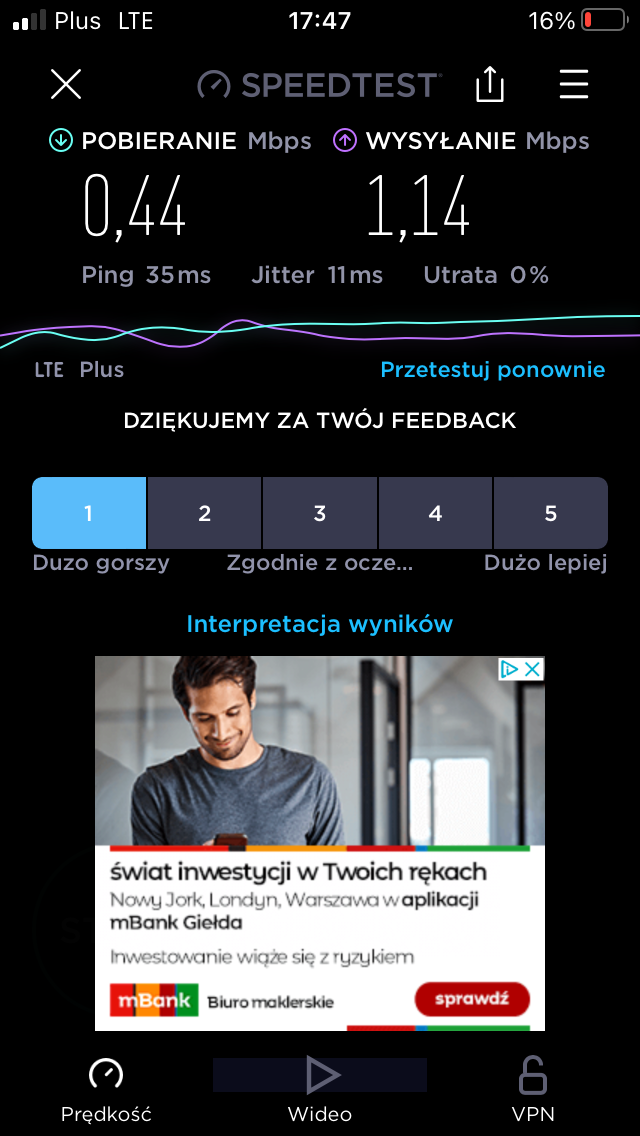Close the speed test results
The height and width of the screenshot is (1136, 640).
(x=66, y=85)
